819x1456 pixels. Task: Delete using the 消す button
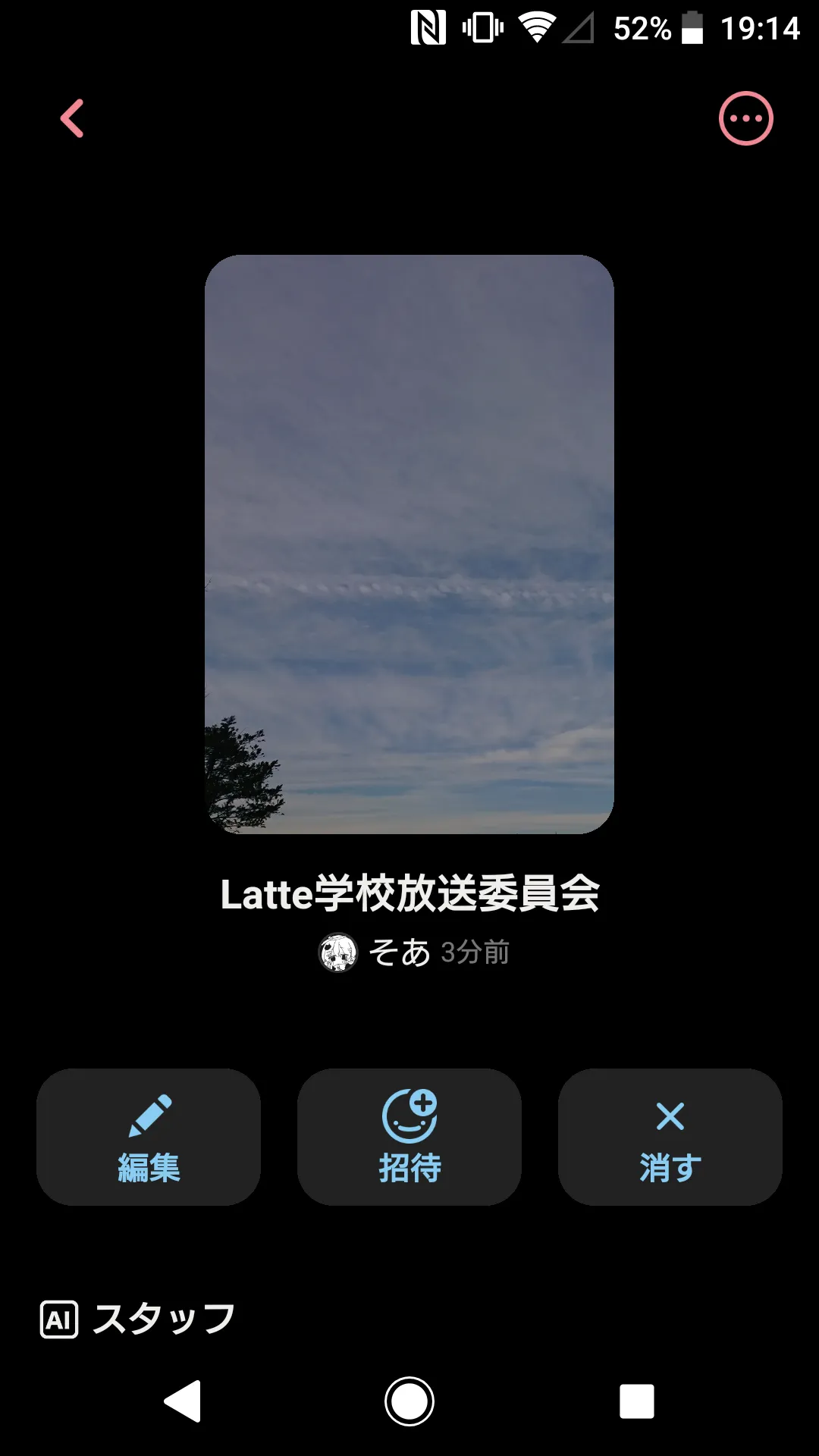pos(670,1137)
